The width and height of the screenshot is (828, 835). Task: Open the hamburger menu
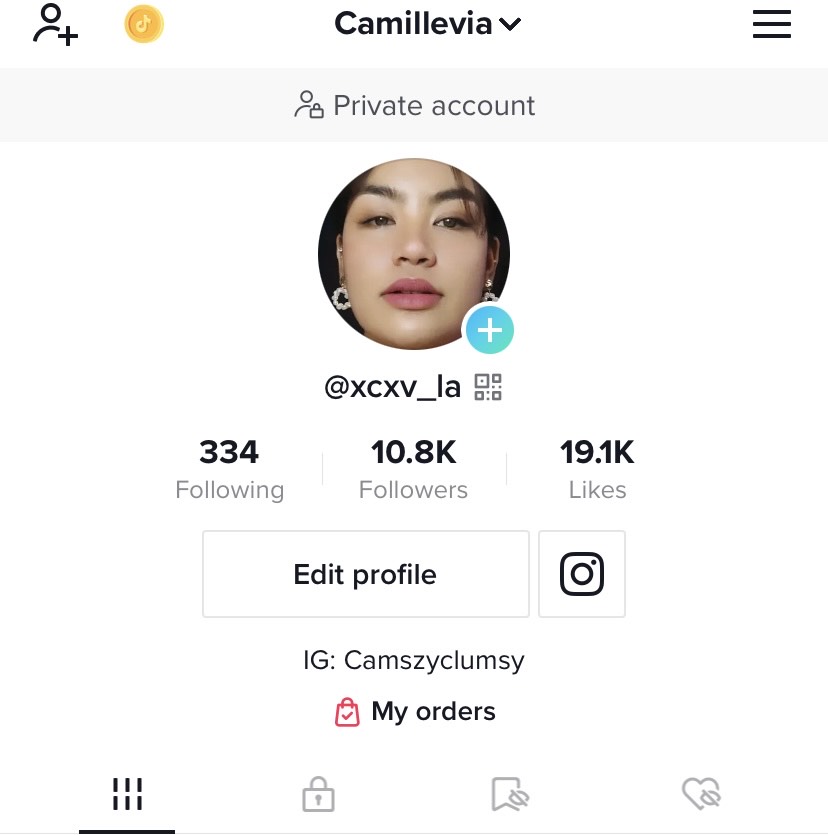771,24
